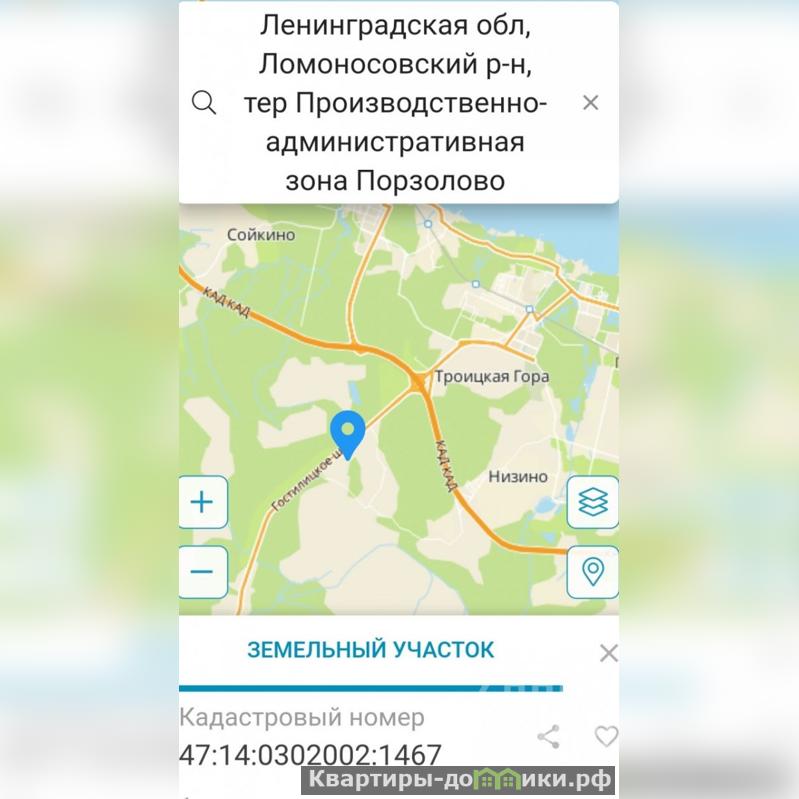
Task: Center the map on my location
Action: pos(592,572)
